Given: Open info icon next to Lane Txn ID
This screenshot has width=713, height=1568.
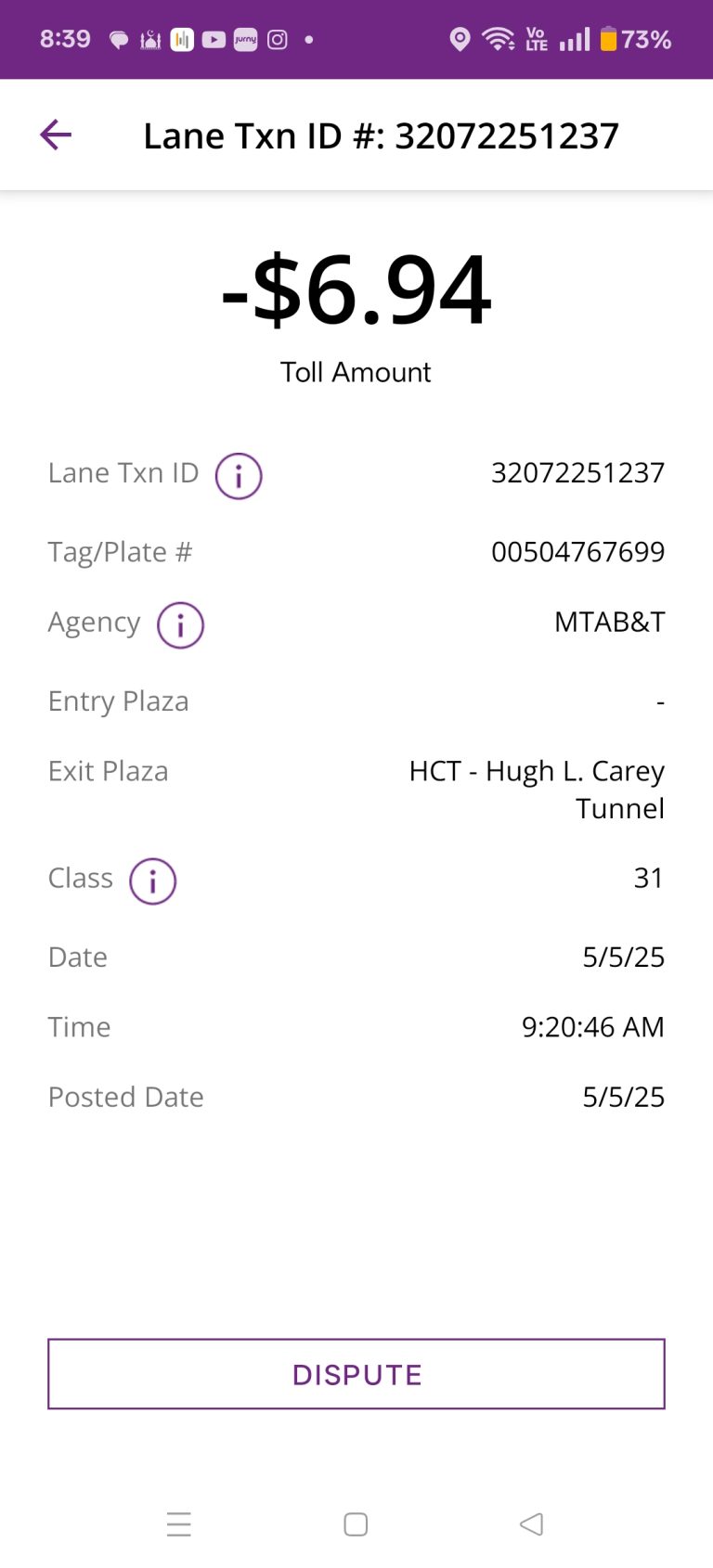Looking at the screenshot, I should point(239,476).
